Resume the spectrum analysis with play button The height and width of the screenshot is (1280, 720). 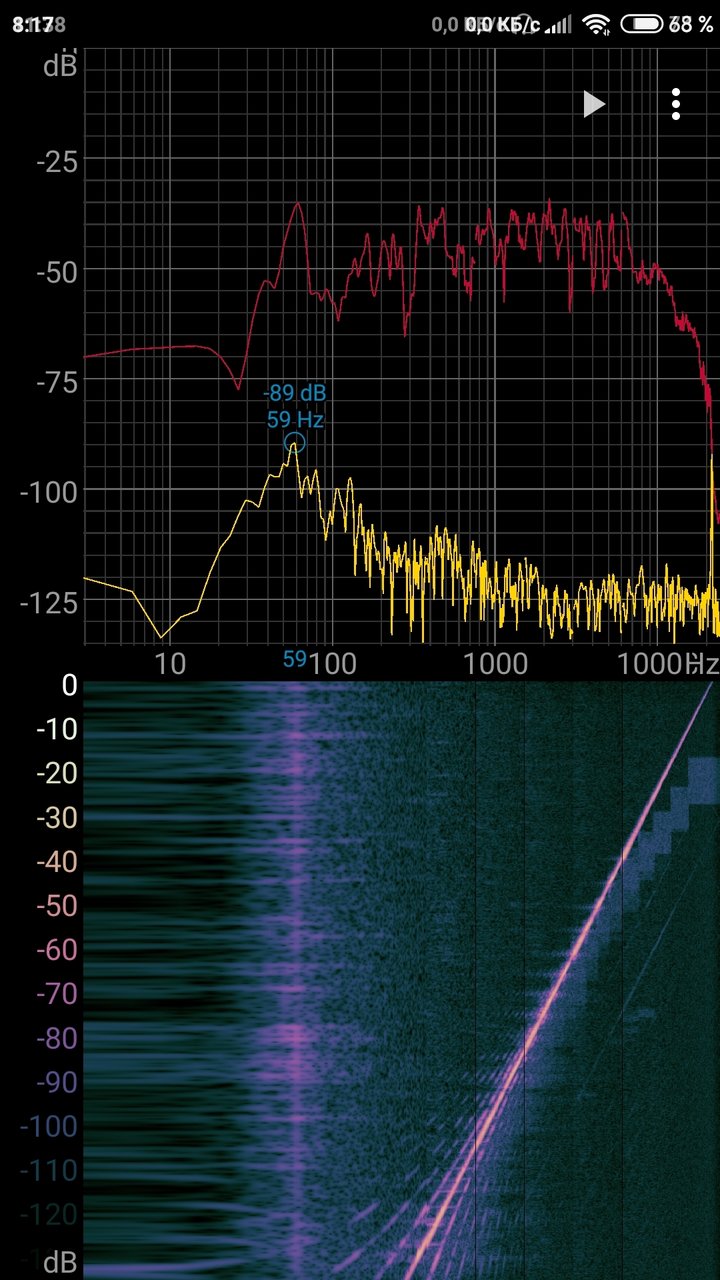(x=594, y=103)
